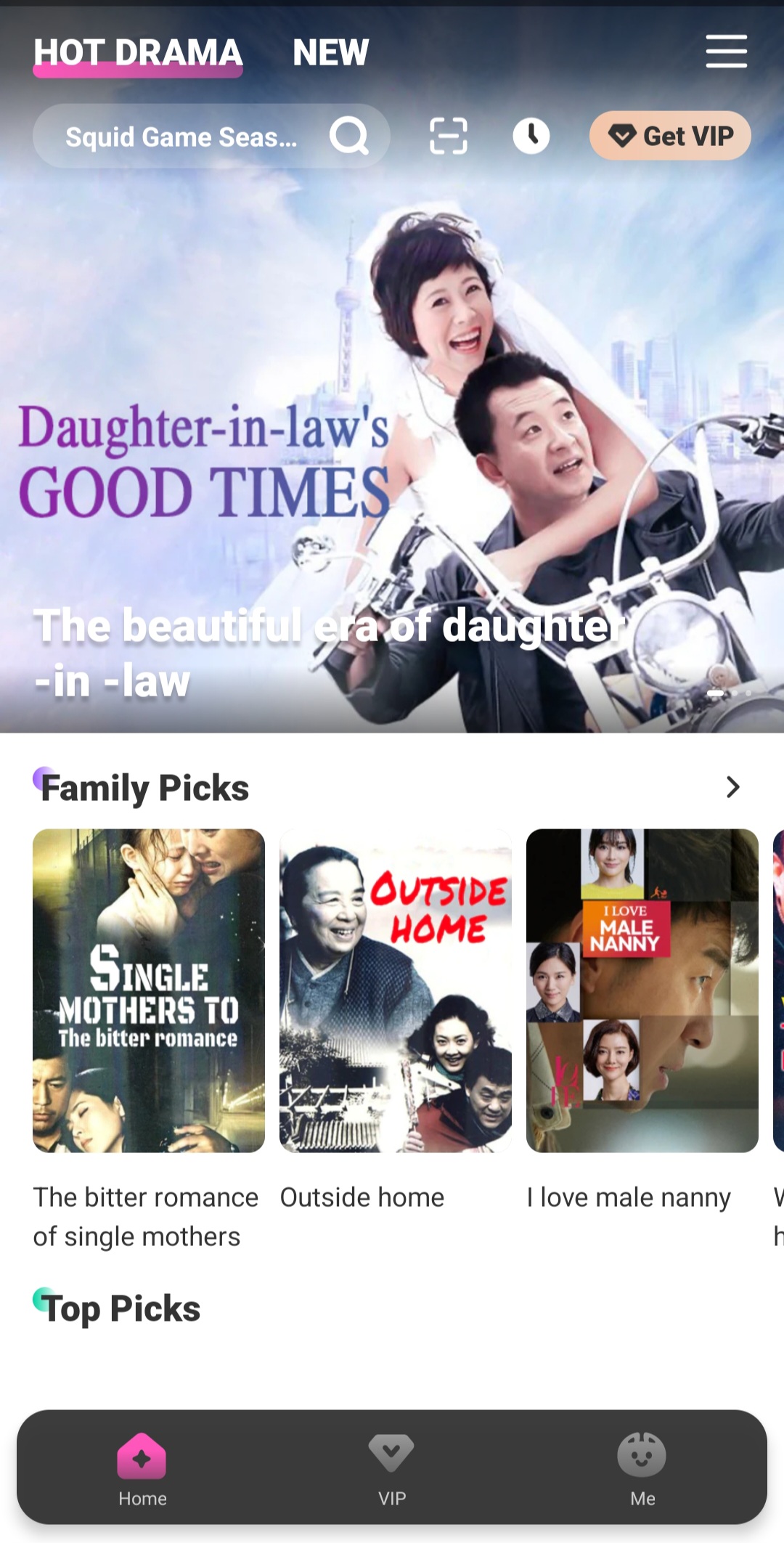Tap the Squid Game search box
784x1543 pixels.
click(181, 137)
